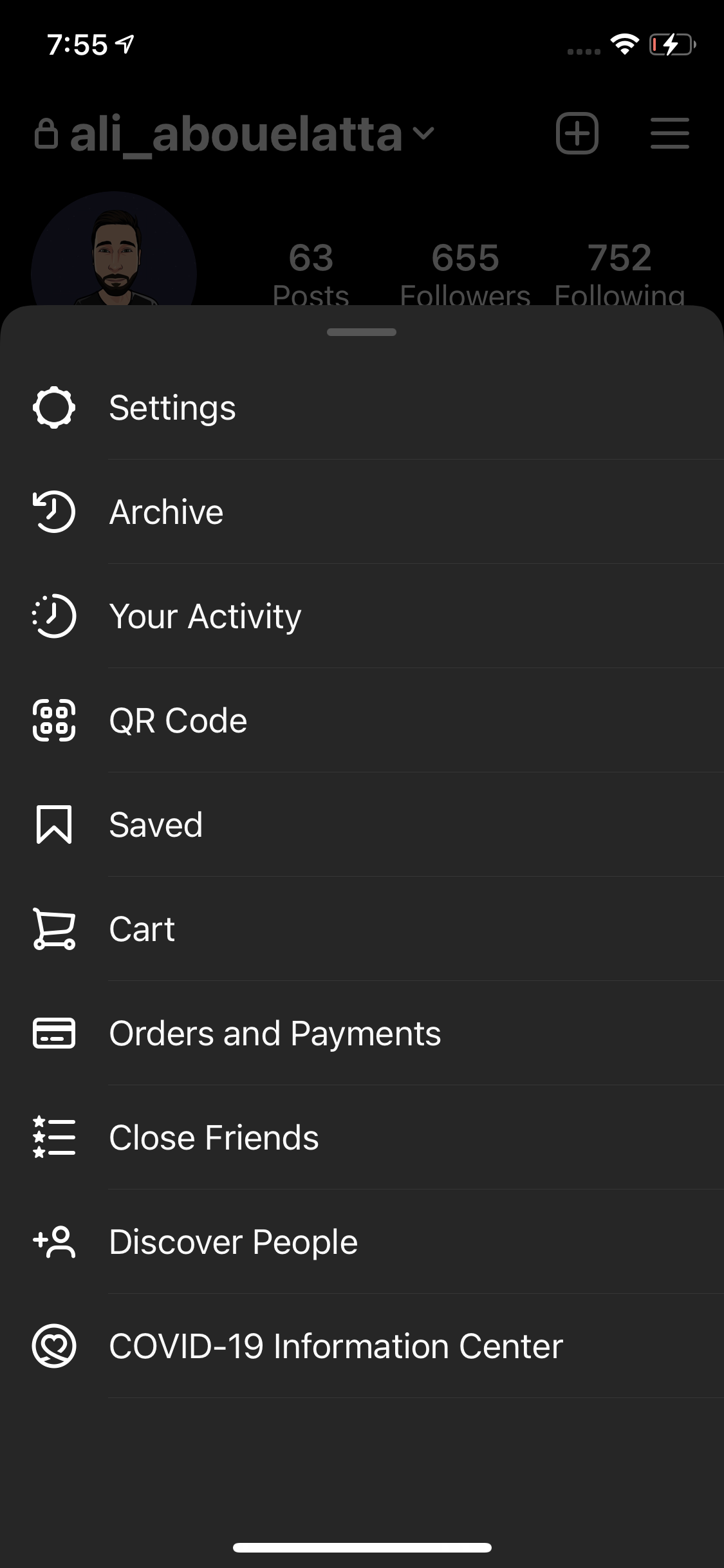Viewport: 724px width, 1568px height.
Task: Expand the username account switcher chevron
Action: 423,135
